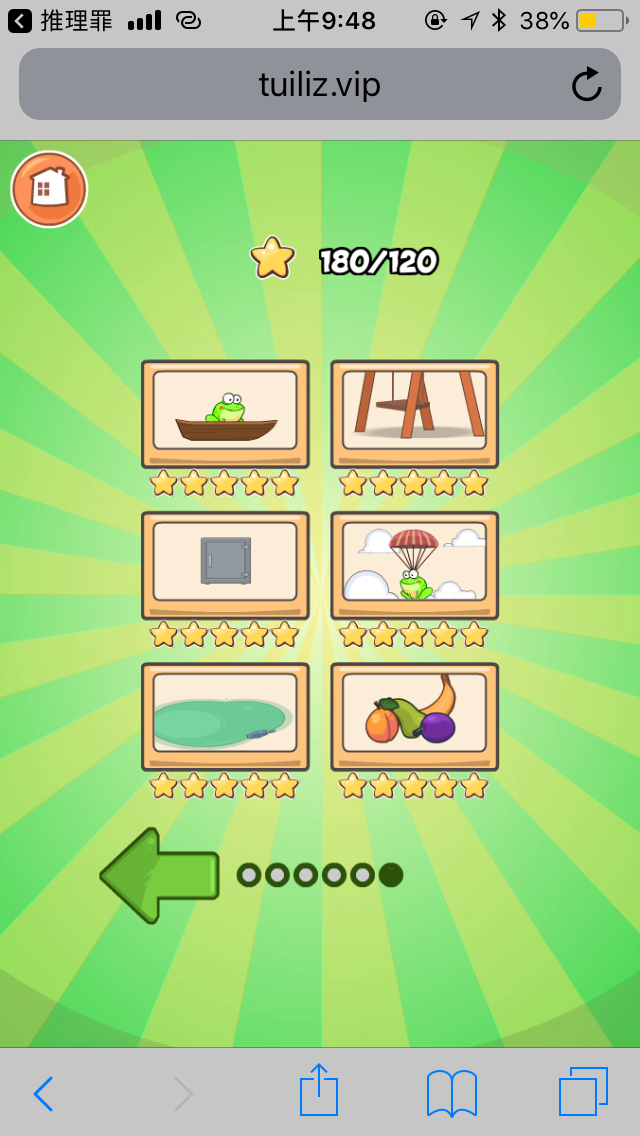640x1136 pixels.
Task: Select the green pond level
Action: pyautogui.click(x=225, y=714)
